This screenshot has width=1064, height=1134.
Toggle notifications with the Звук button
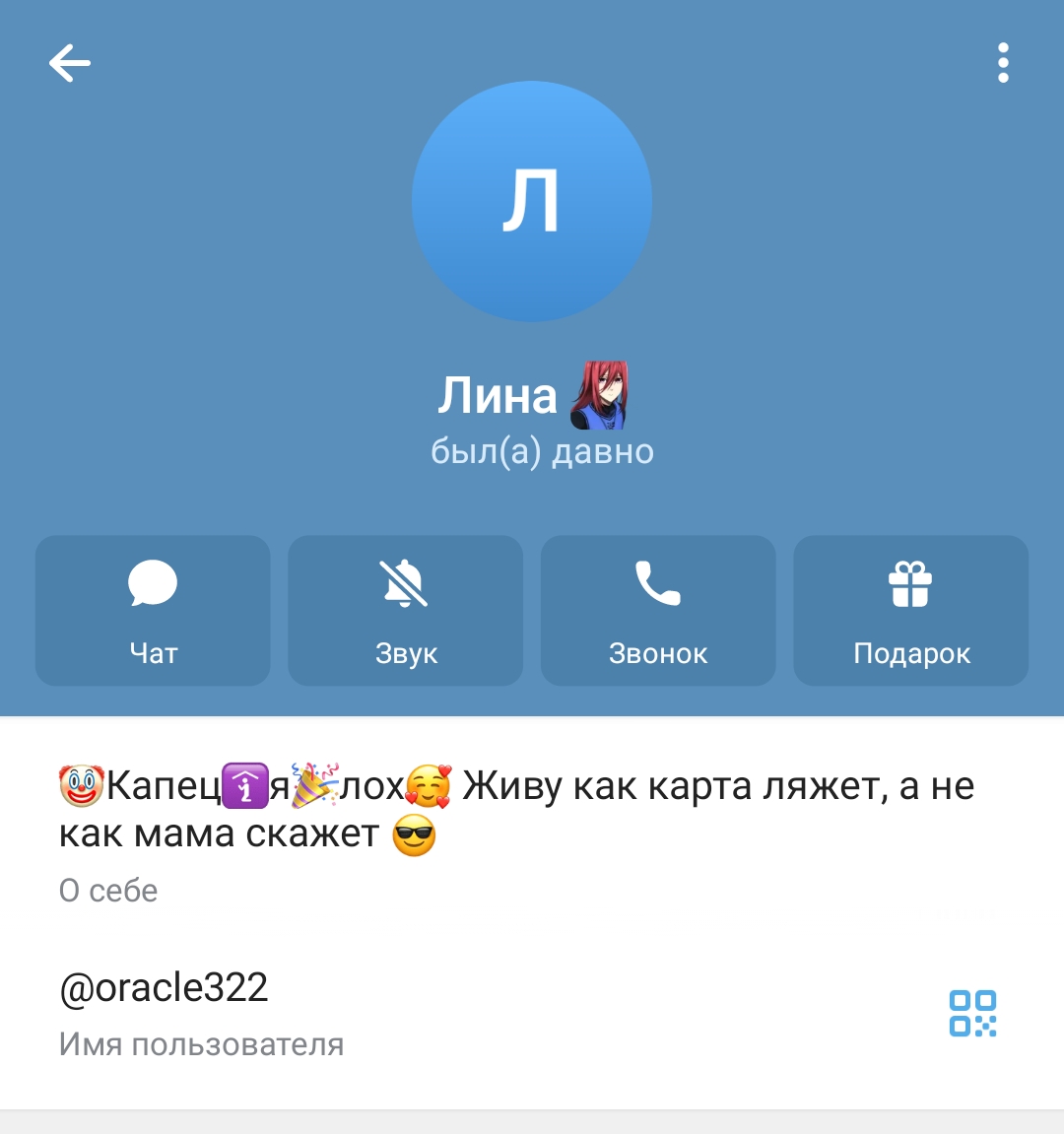coord(405,610)
